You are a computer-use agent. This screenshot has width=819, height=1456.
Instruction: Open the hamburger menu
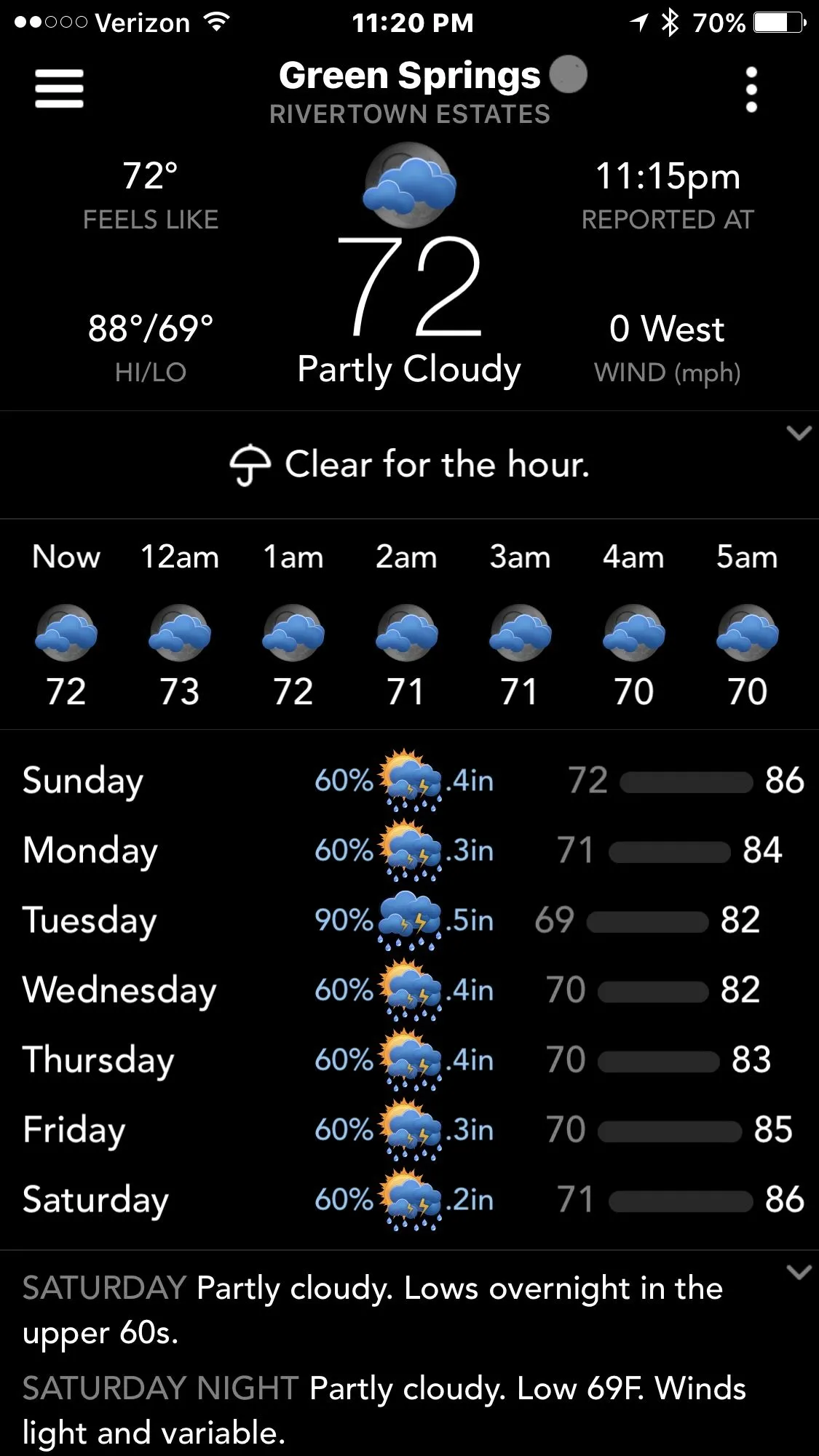[x=59, y=89]
